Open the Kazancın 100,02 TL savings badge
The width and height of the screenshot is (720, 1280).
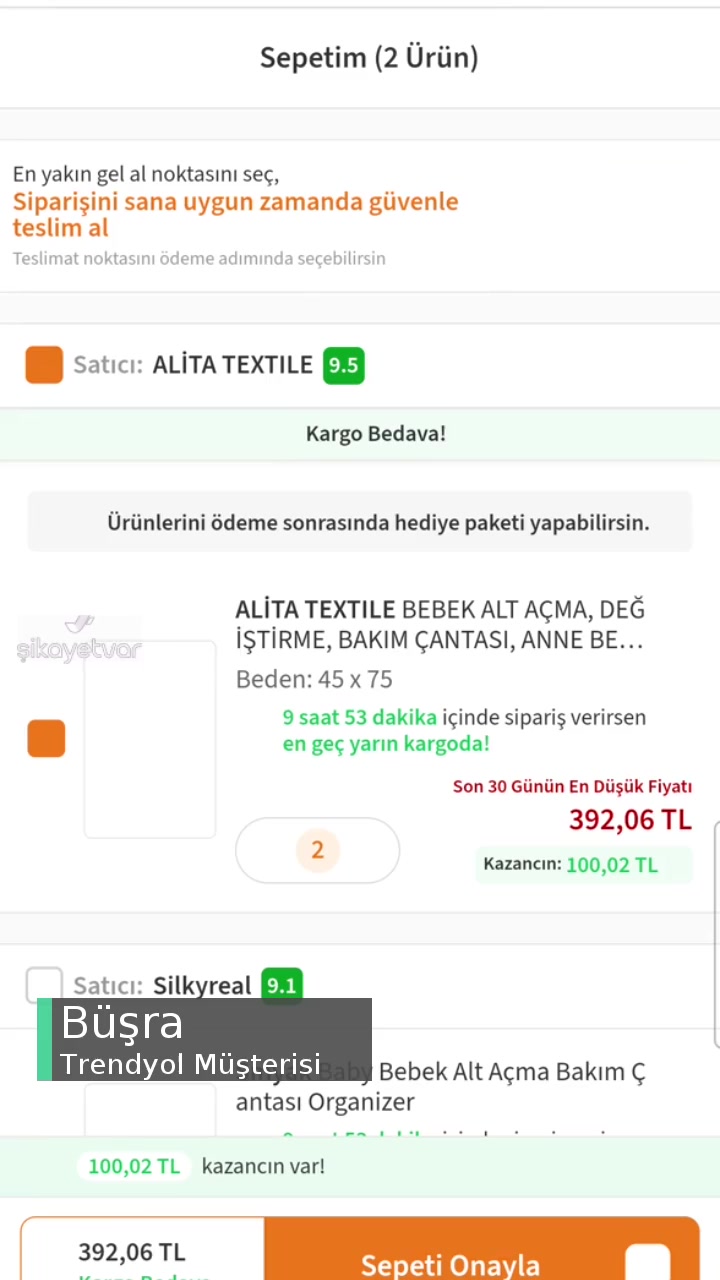(x=584, y=864)
